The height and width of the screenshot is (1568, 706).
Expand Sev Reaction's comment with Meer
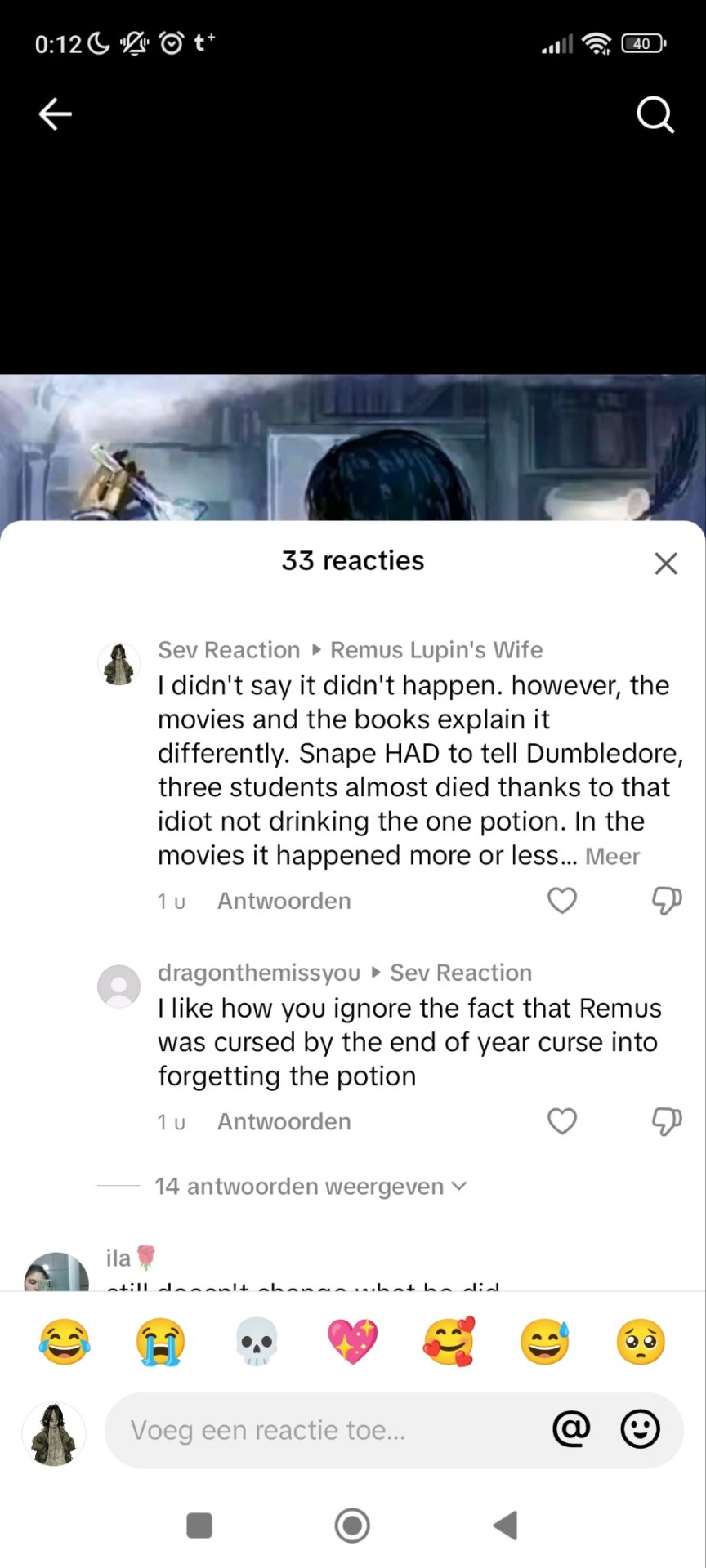(612, 857)
